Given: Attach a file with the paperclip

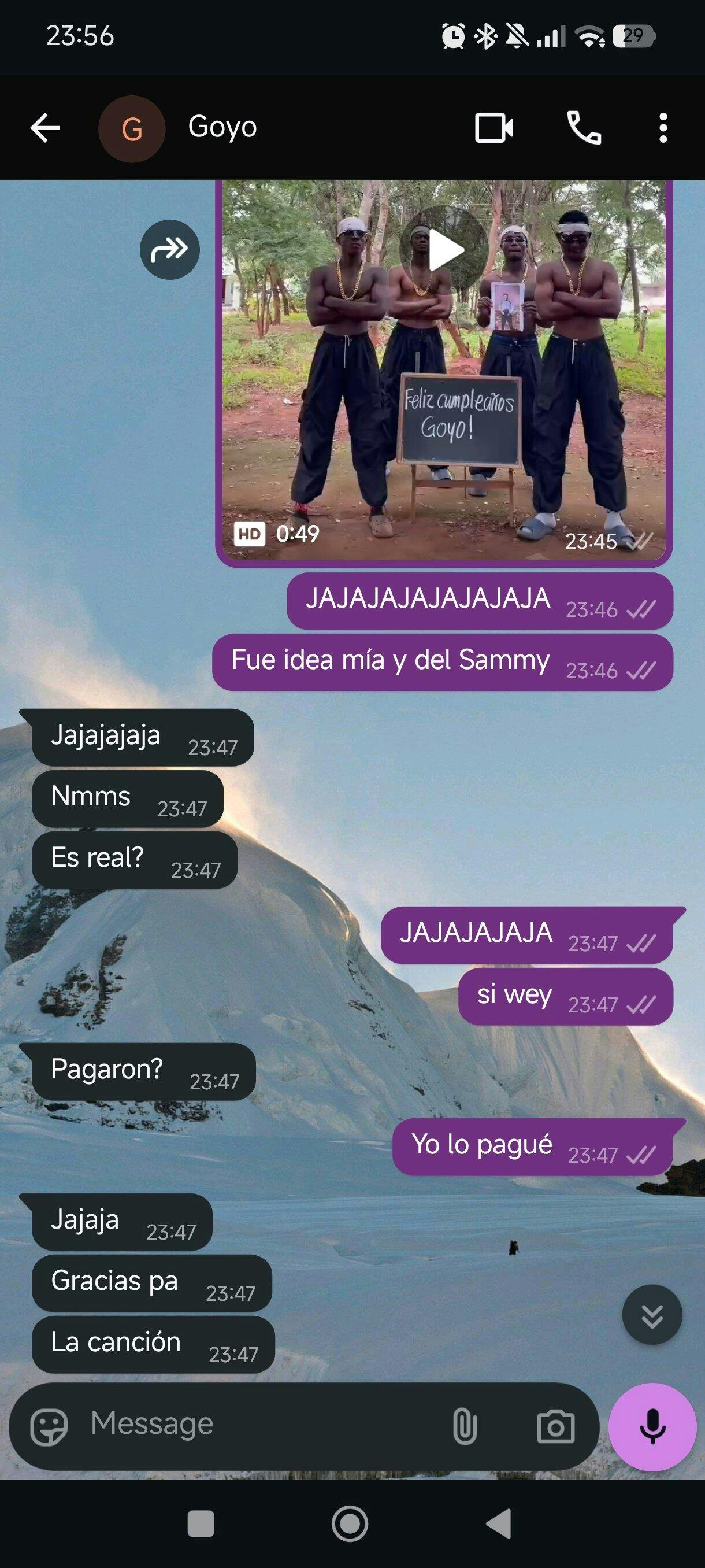Looking at the screenshot, I should [x=465, y=1426].
